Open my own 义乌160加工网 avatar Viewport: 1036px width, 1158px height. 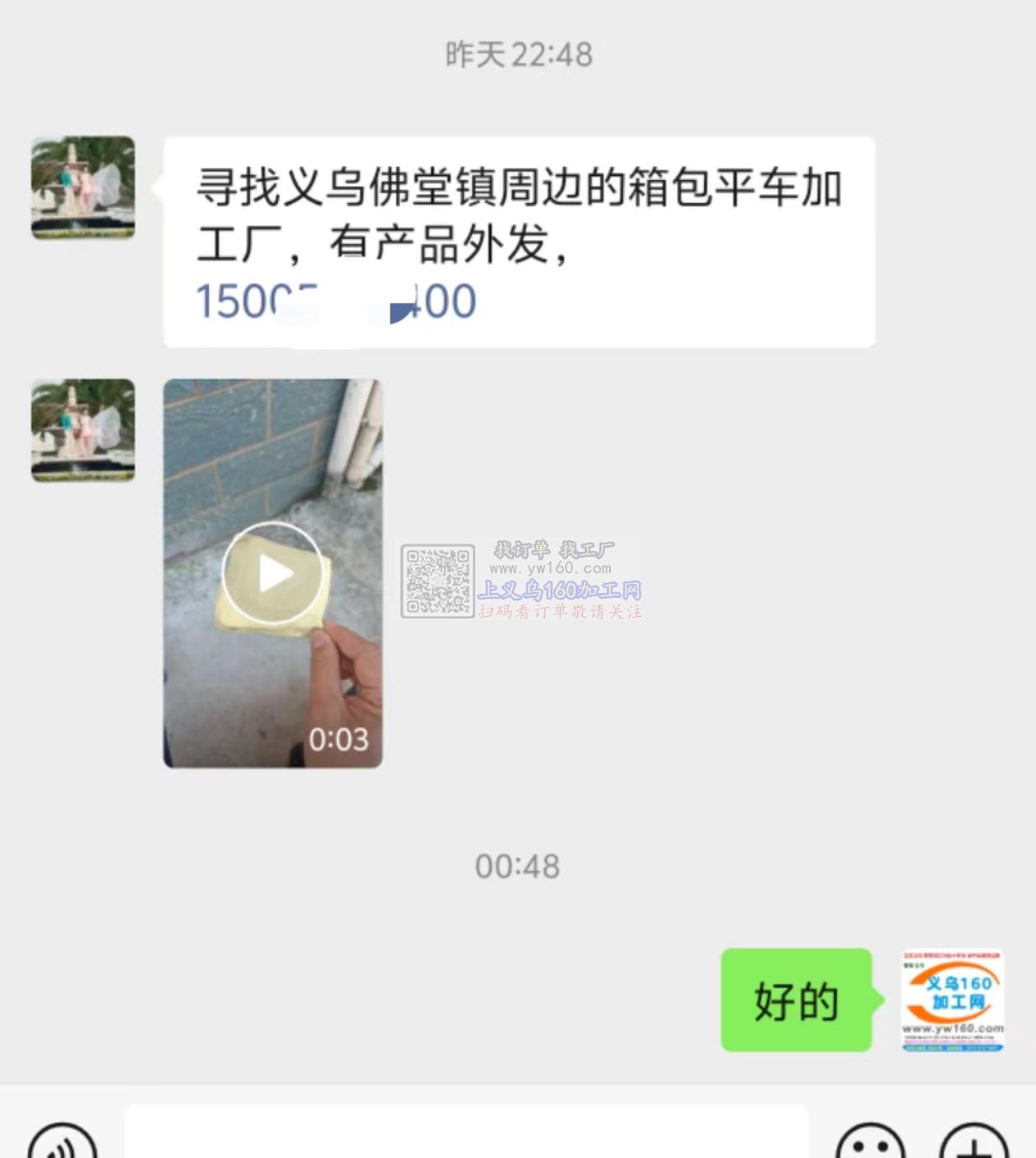tap(952, 1001)
